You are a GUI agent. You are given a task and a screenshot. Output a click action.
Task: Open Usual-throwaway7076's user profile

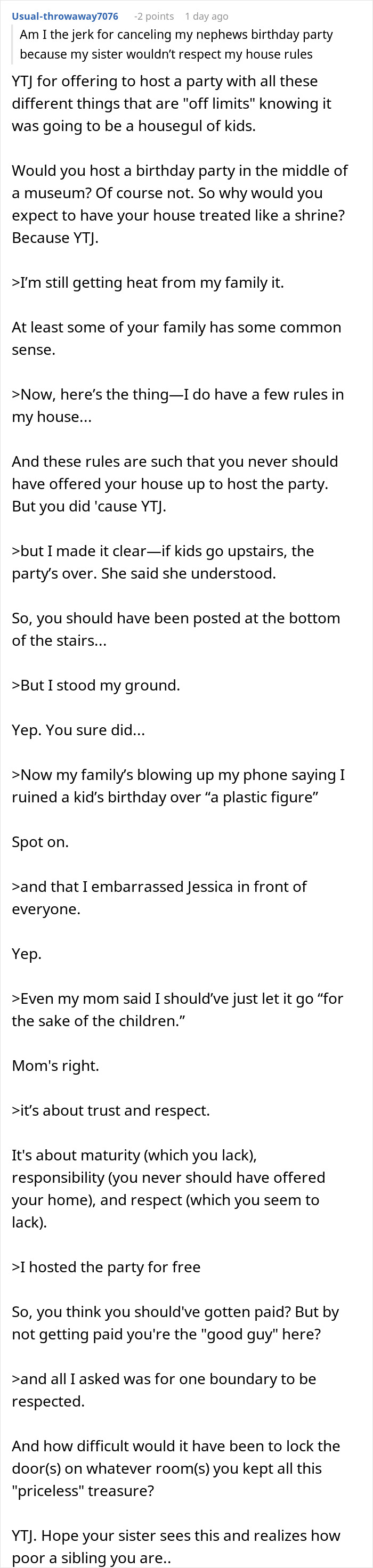(65, 17)
